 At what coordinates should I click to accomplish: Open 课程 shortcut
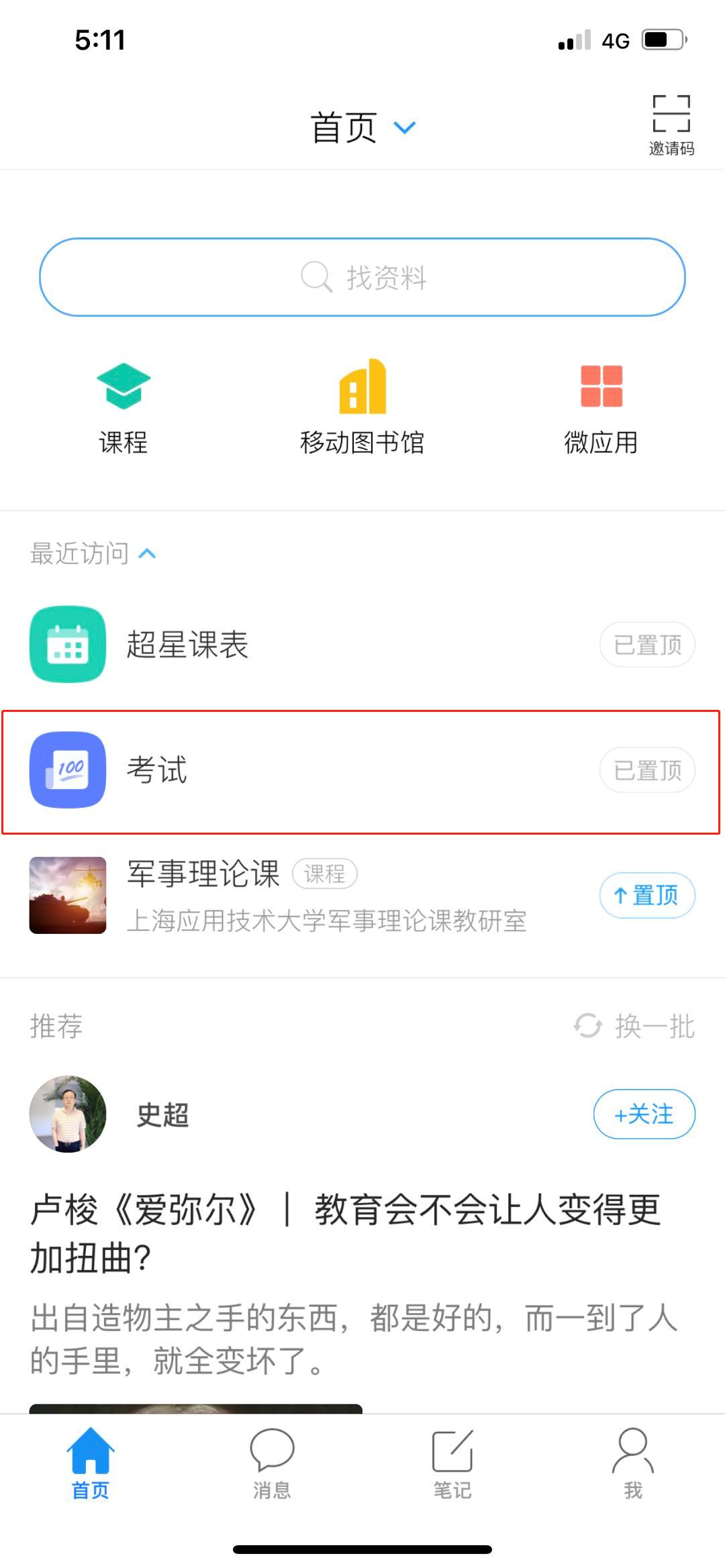(124, 407)
